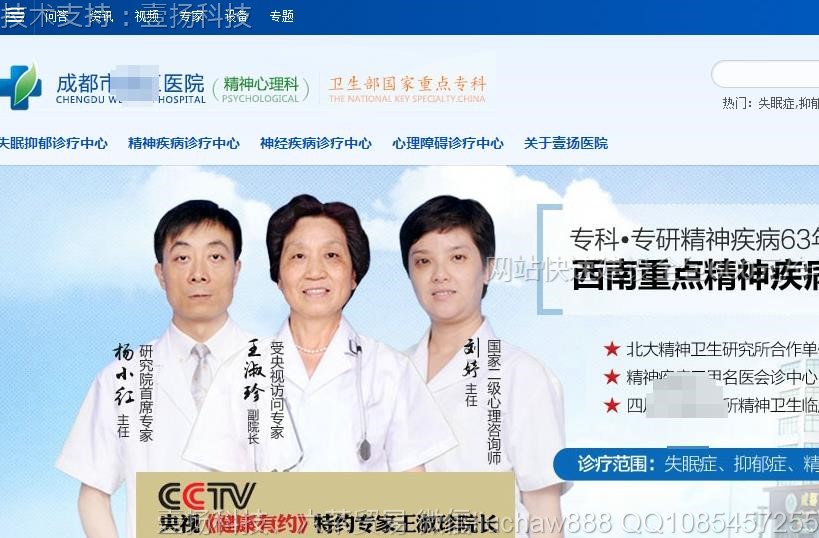Screen dimensions: 819x538
Task: Open the 资讯 section
Action: [101, 16]
